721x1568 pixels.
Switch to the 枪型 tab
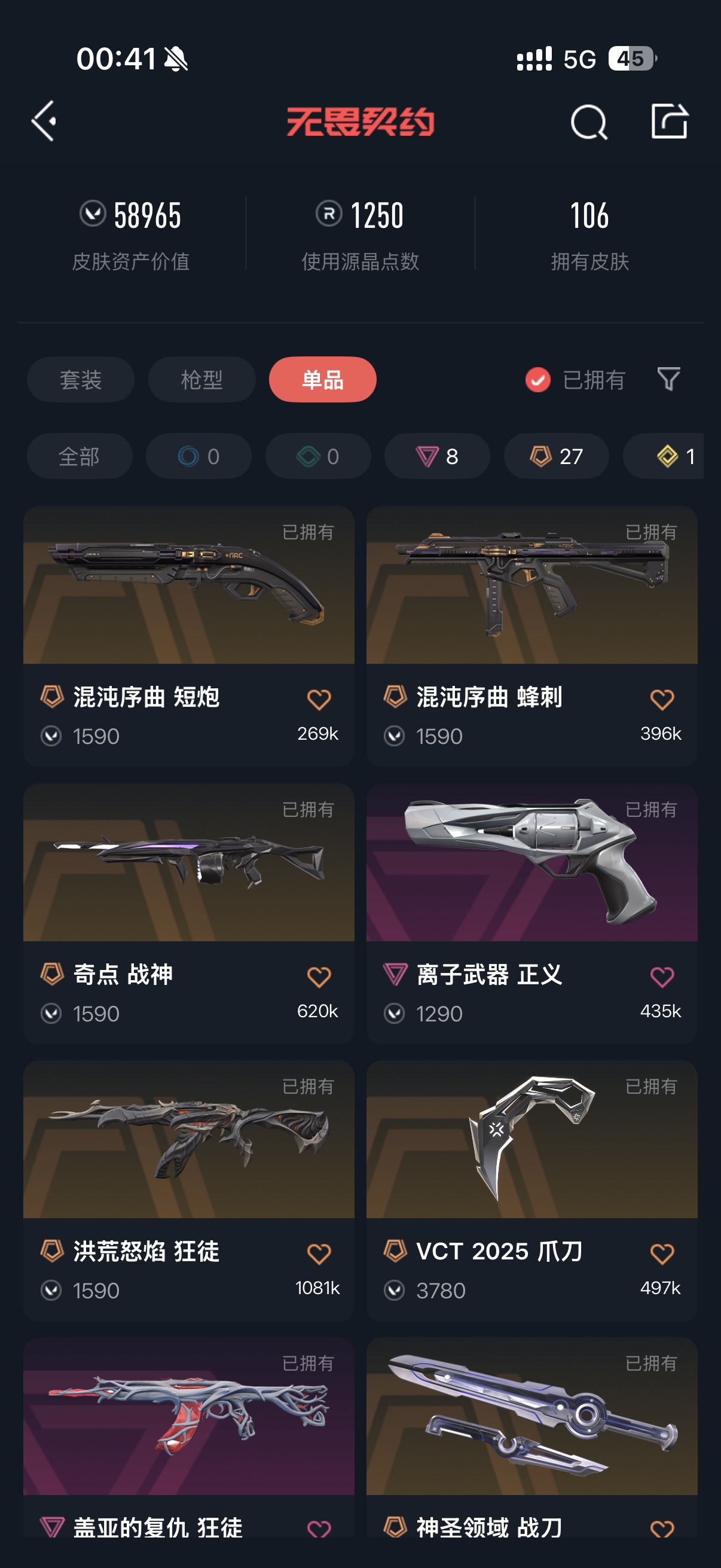pyautogui.click(x=201, y=380)
